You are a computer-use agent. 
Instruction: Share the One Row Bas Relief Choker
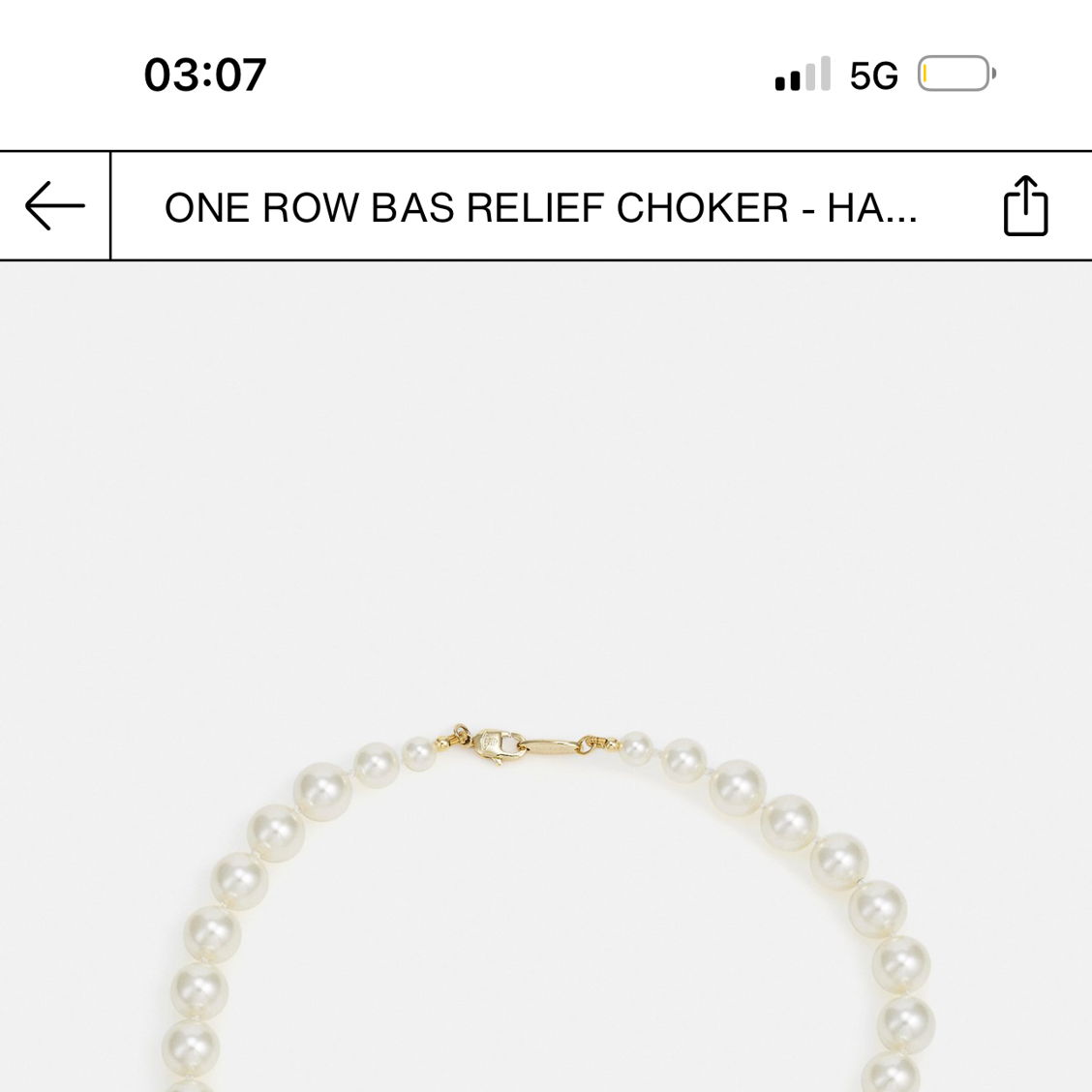tap(1025, 205)
